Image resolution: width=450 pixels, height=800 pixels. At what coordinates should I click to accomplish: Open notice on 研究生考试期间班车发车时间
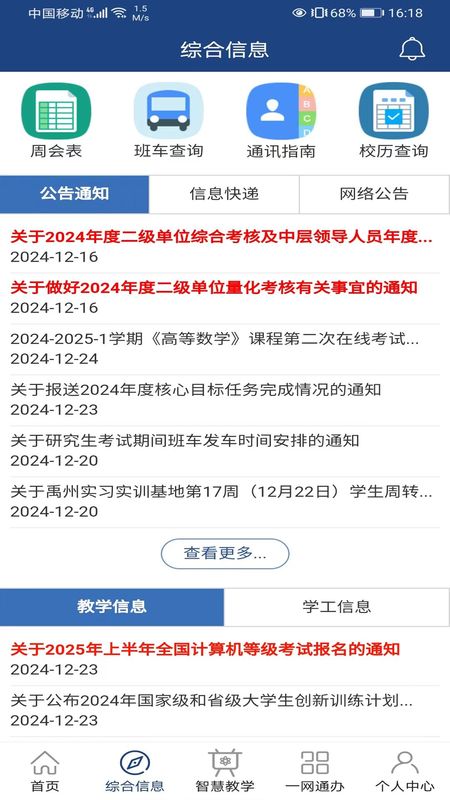click(x=225, y=451)
